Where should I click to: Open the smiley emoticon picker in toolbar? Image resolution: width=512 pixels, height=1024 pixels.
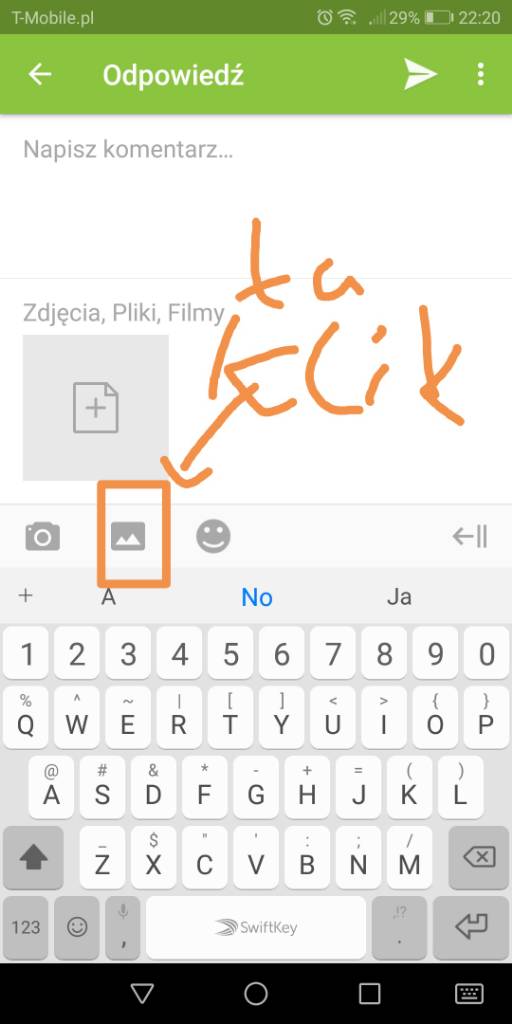214,537
